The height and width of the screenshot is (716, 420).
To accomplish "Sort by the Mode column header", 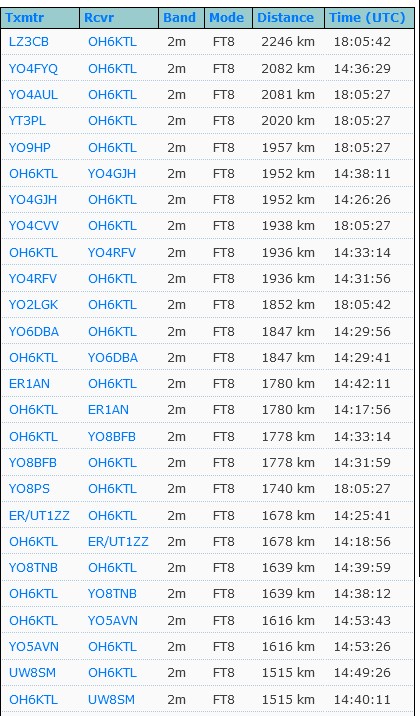I will [226, 18].
